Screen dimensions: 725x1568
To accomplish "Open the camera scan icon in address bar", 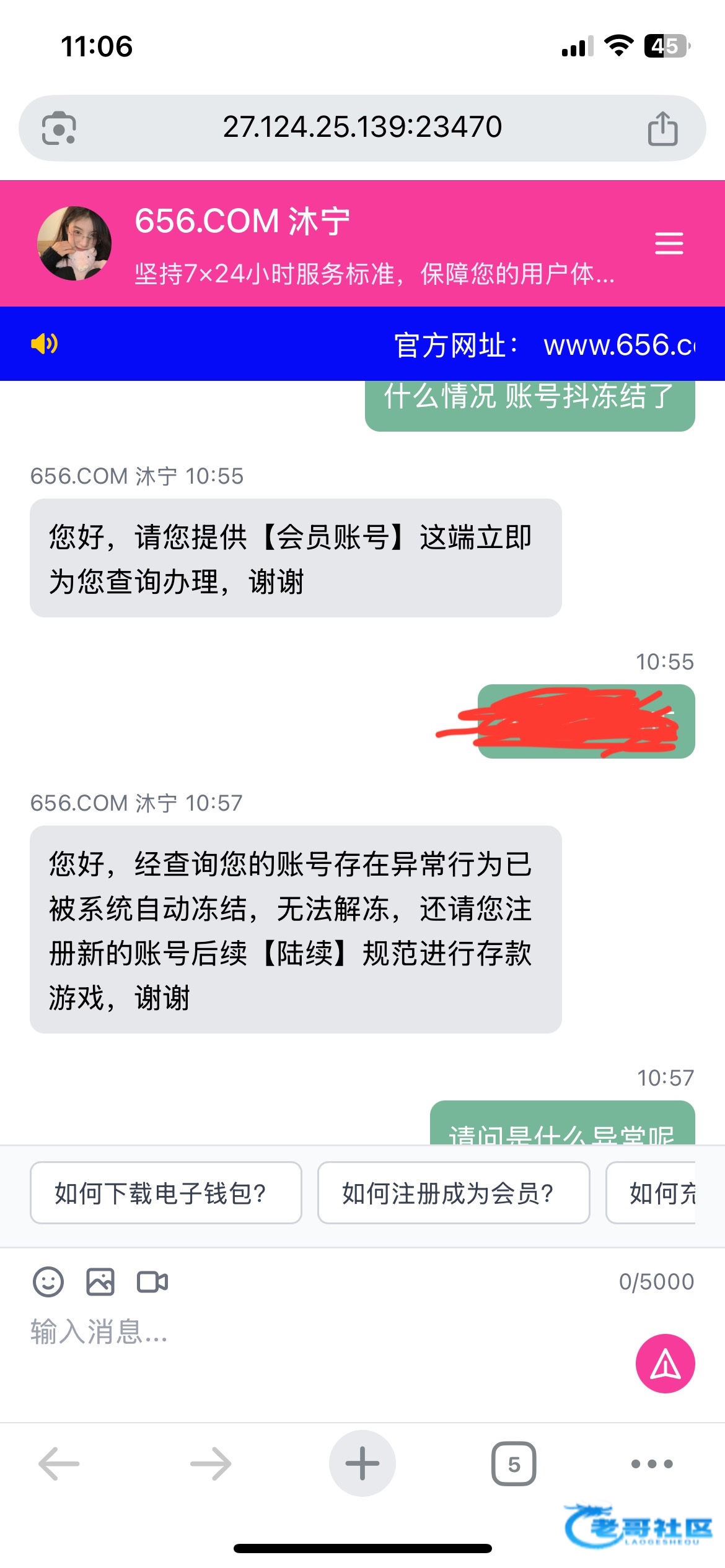I will pyautogui.click(x=59, y=128).
